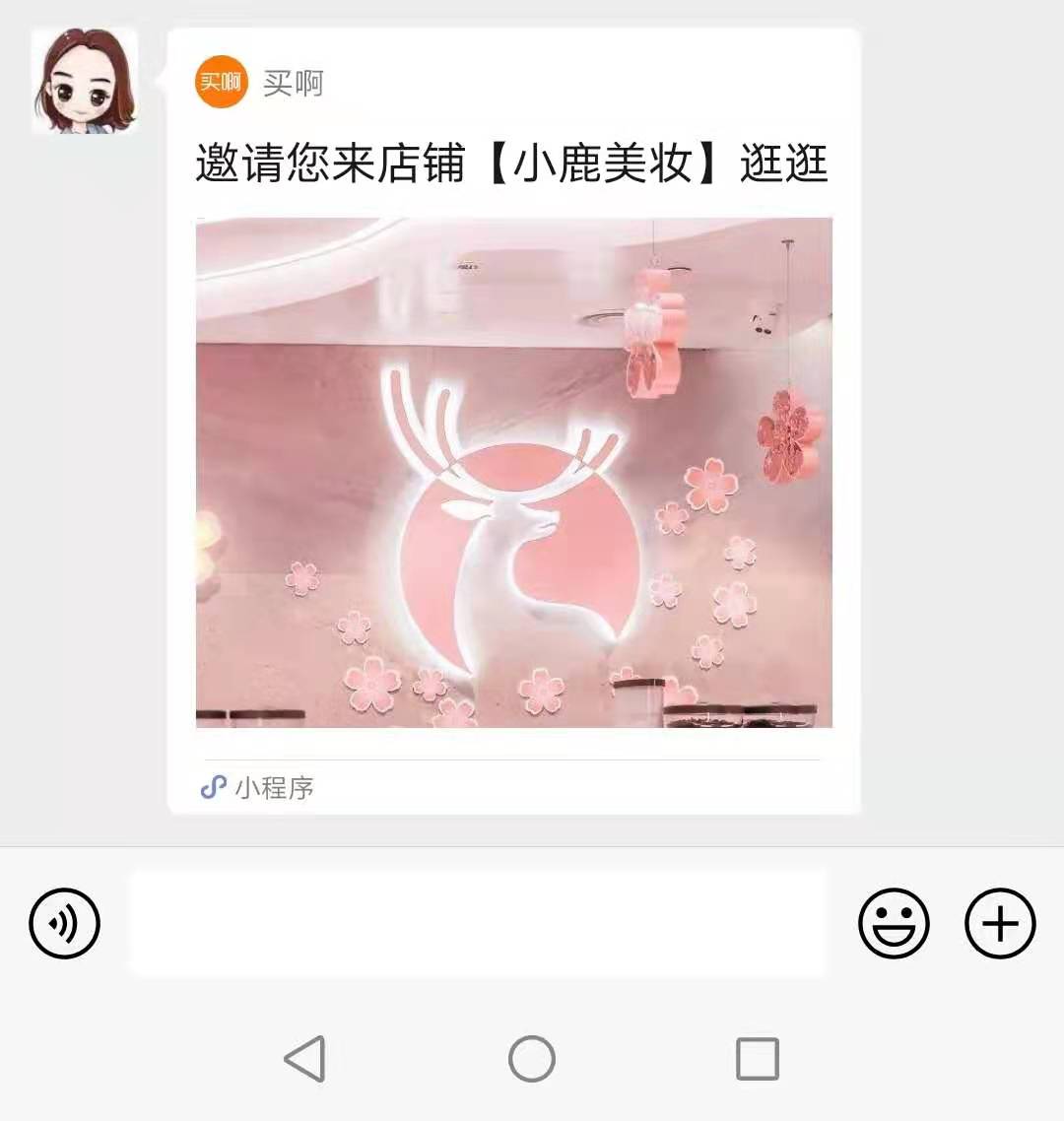Viewport: 1064px width, 1121px height.
Task: Open the 小鹿美妆 mini program card
Action: pos(513,471)
